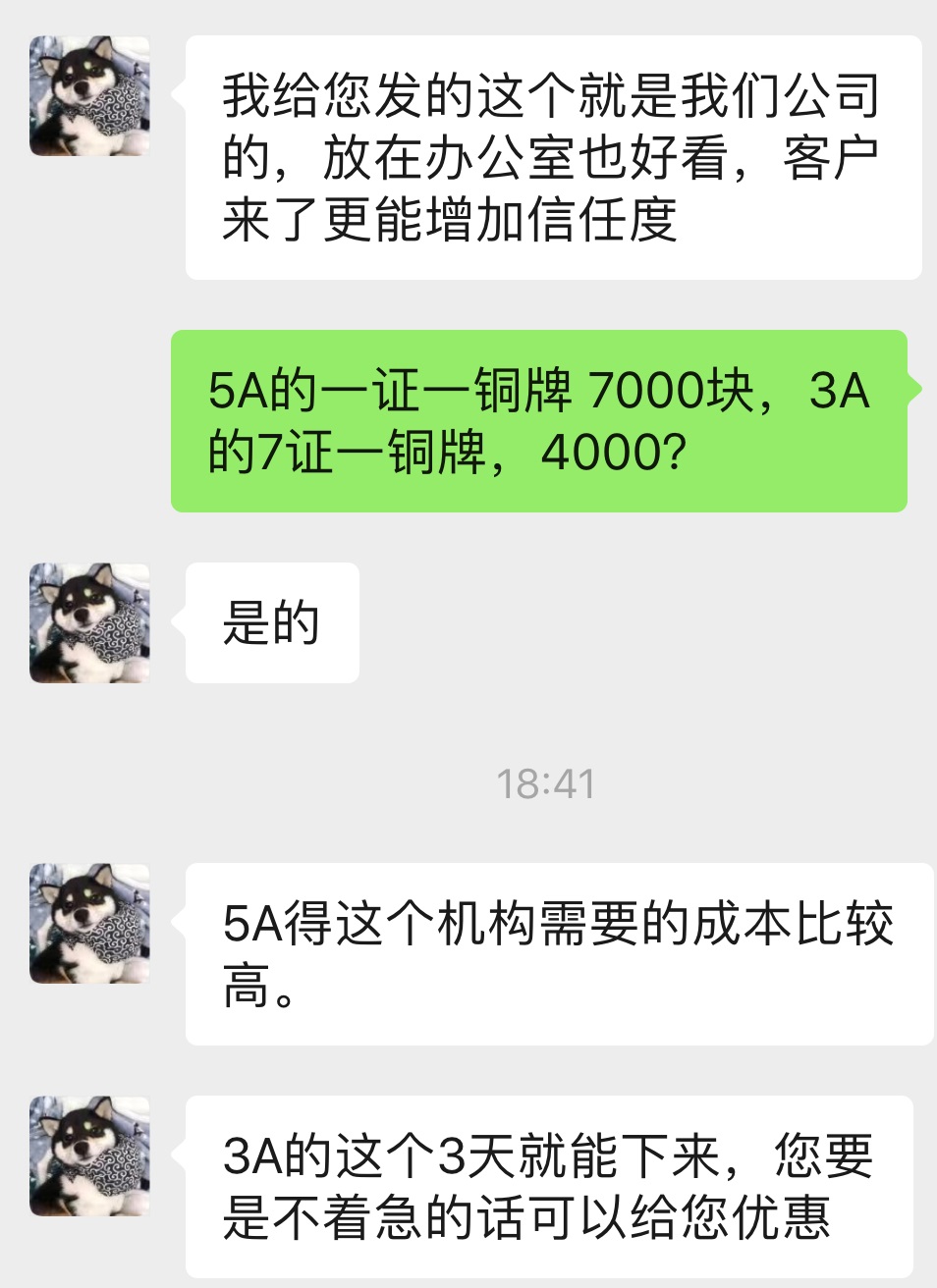
Task: Open sender's avatar beside the 我给您发的 message
Action: [x=89, y=96]
